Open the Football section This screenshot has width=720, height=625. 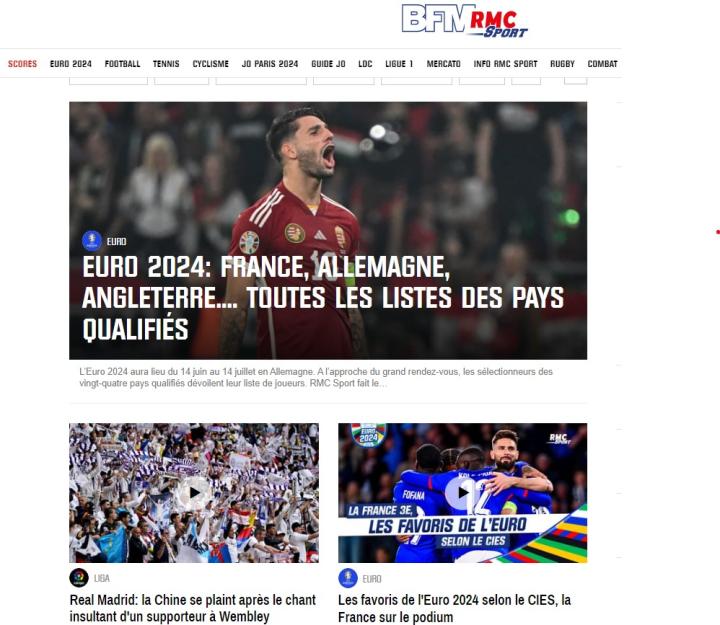tap(122, 64)
